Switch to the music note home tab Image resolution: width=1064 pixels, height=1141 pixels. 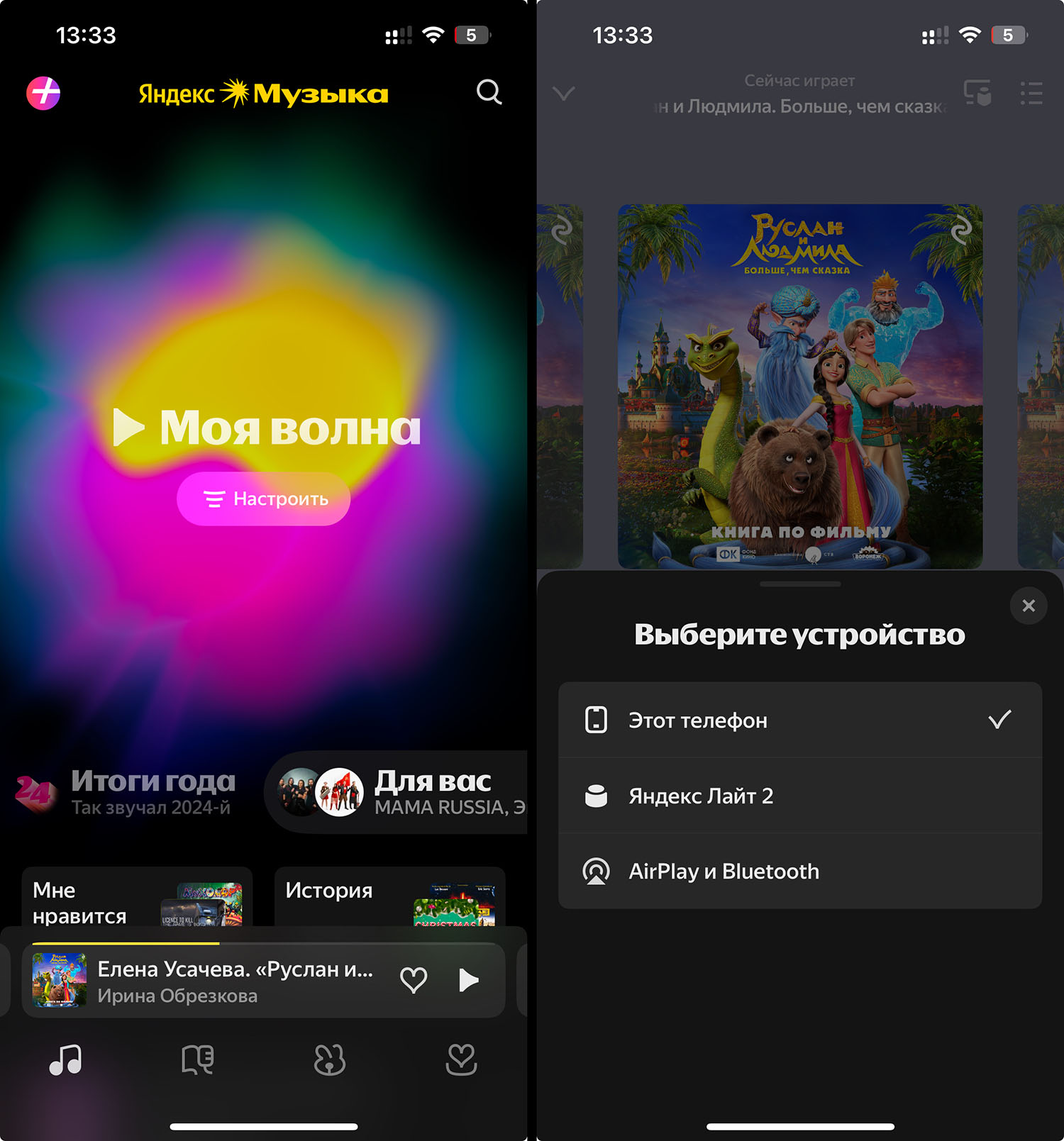click(x=66, y=1060)
